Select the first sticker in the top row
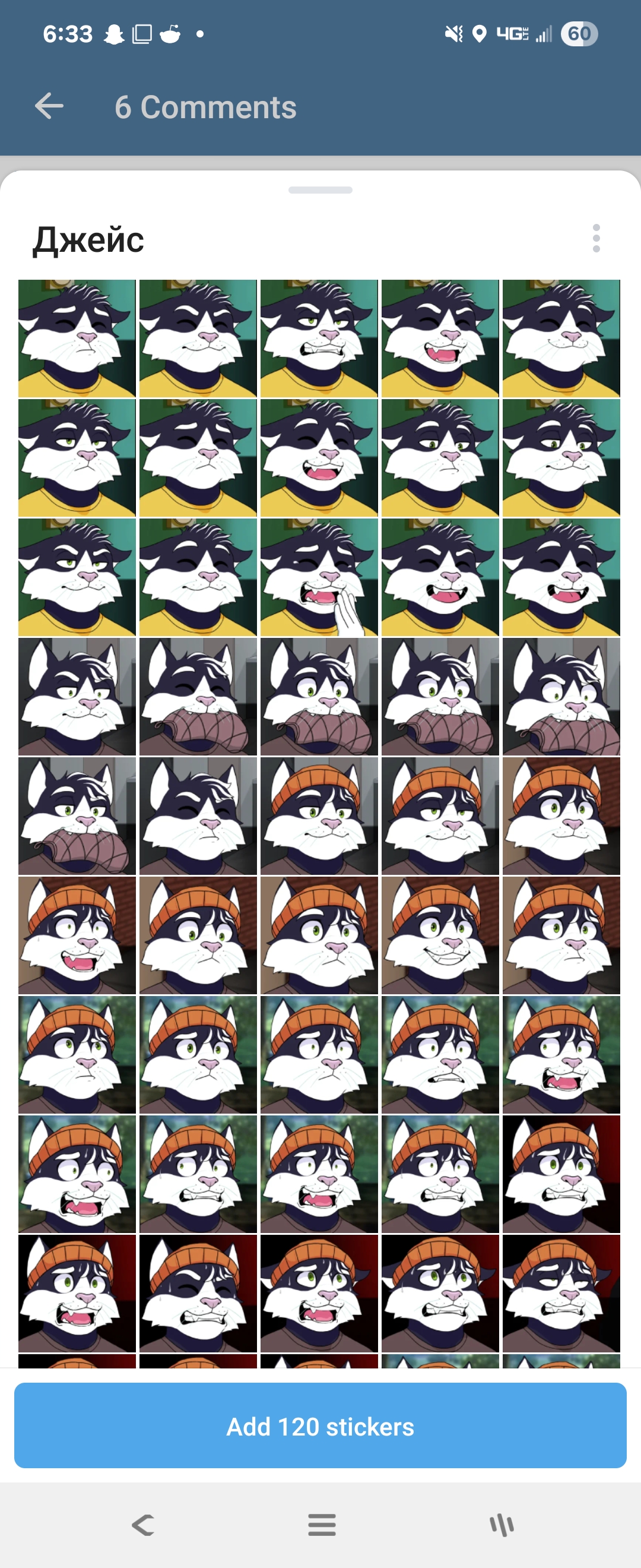The image size is (641, 1568). tap(77, 339)
